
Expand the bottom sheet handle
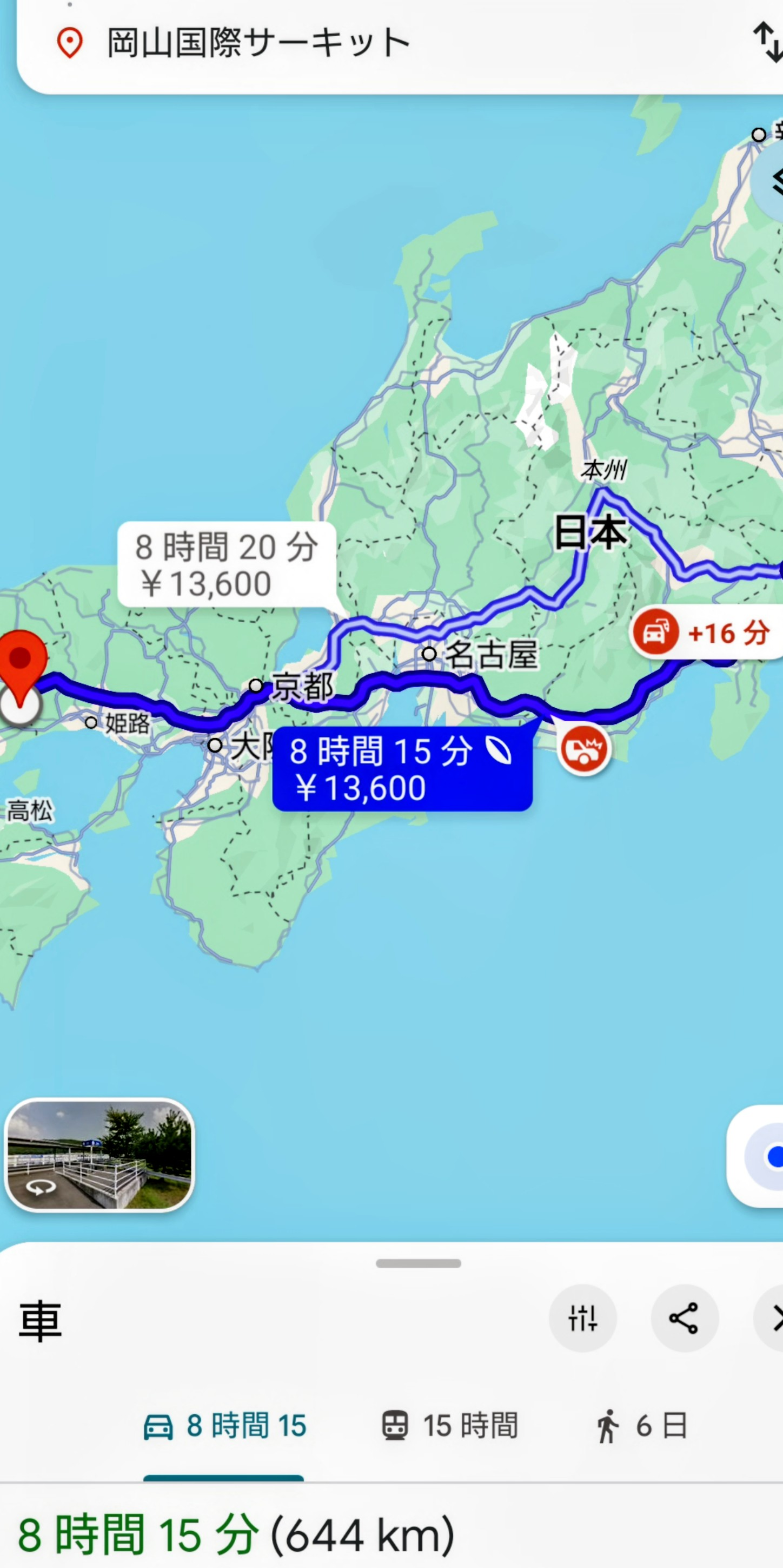click(x=418, y=1264)
